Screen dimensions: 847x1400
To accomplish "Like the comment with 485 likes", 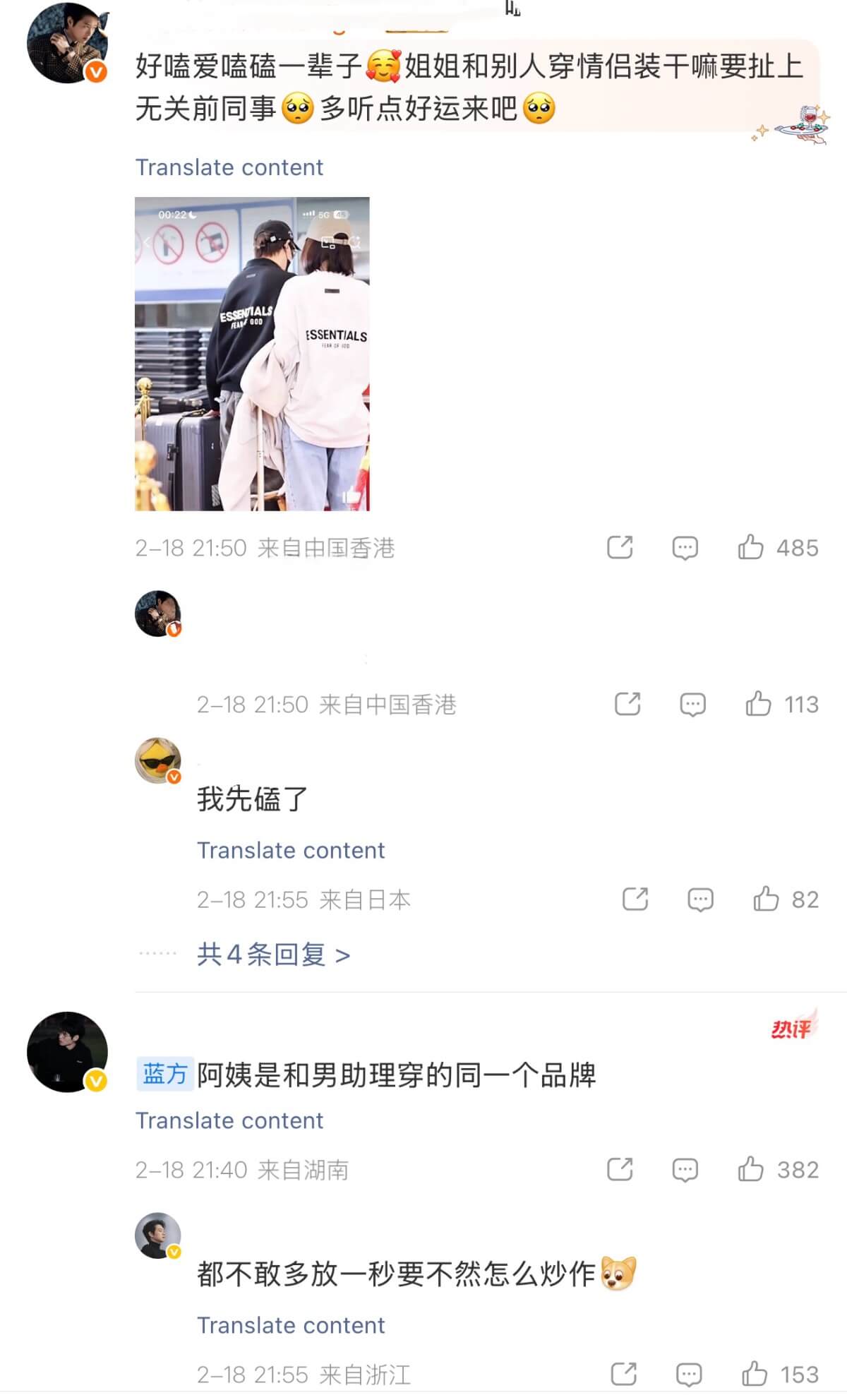I will tap(750, 547).
